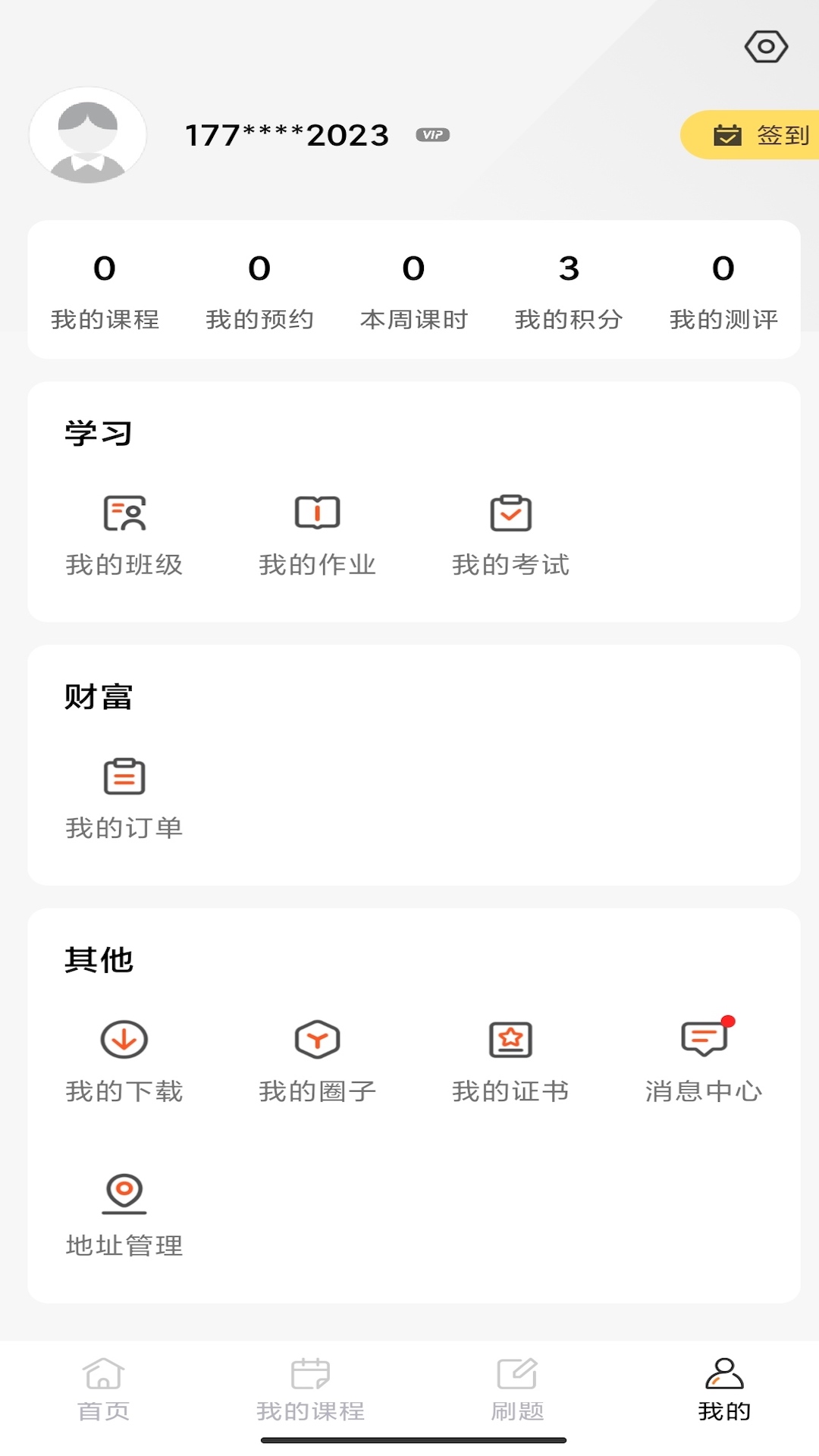View 我的订单 orders

click(124, 797)
